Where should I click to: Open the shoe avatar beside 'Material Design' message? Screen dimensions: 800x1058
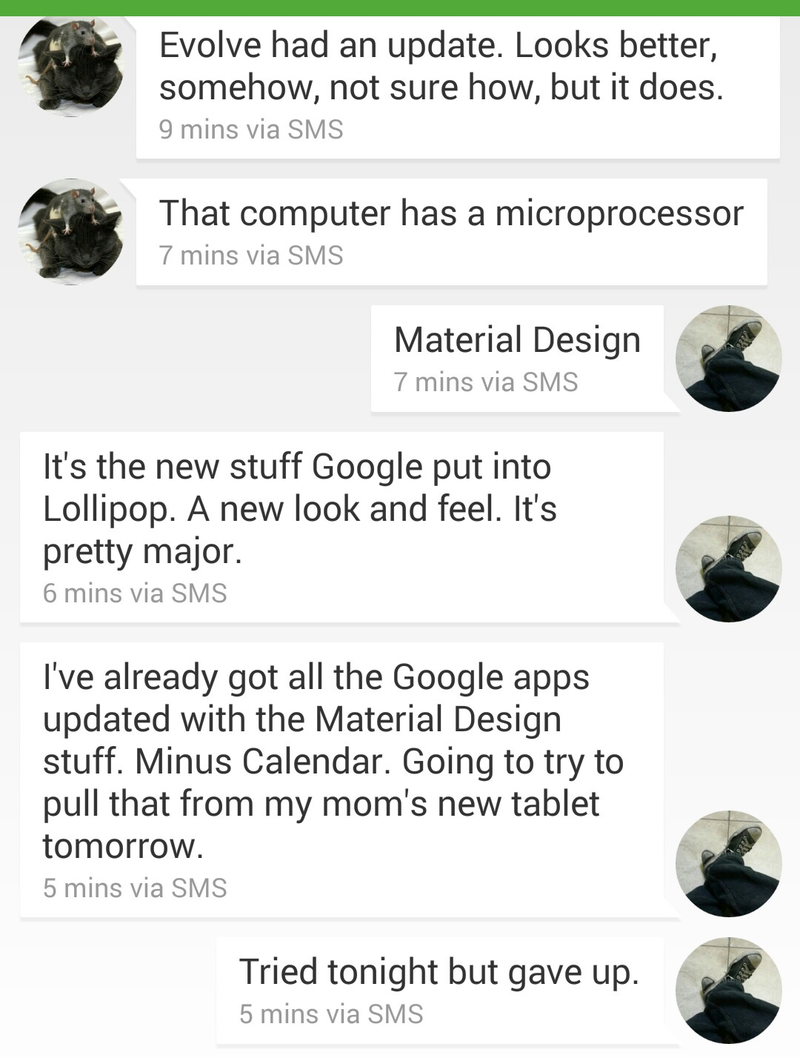(728, 358)
